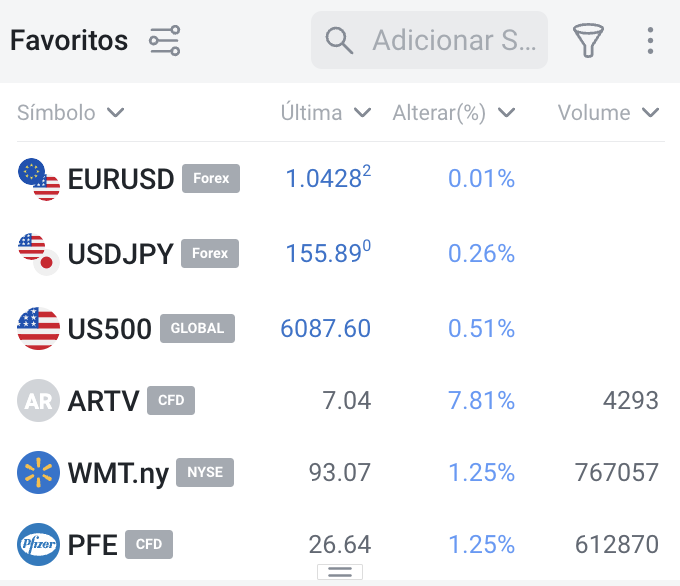Sort by the Última price column
This screenshot has height=586, width=680.
(326, 113)
